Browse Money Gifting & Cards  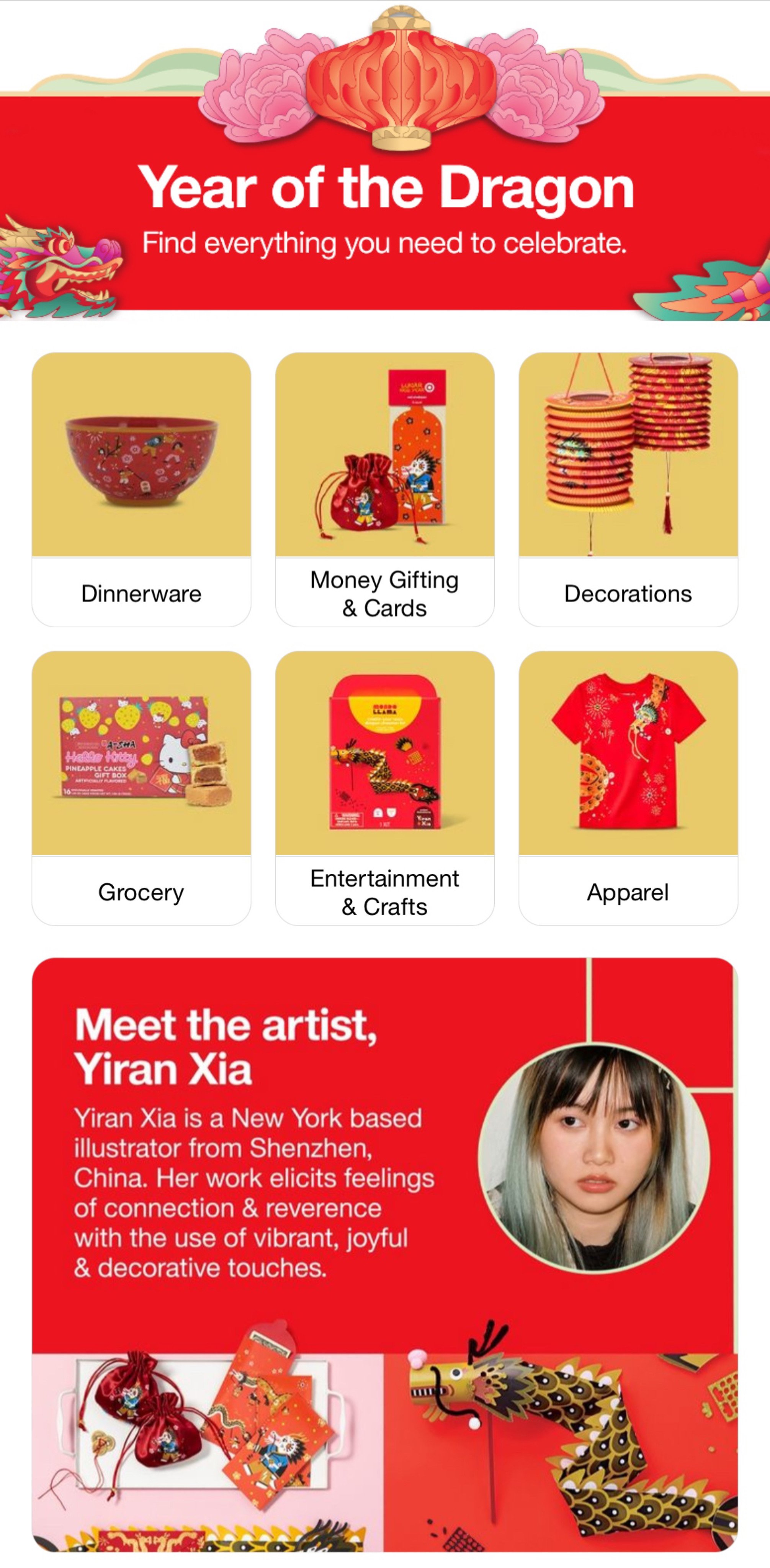coord(384,489)
